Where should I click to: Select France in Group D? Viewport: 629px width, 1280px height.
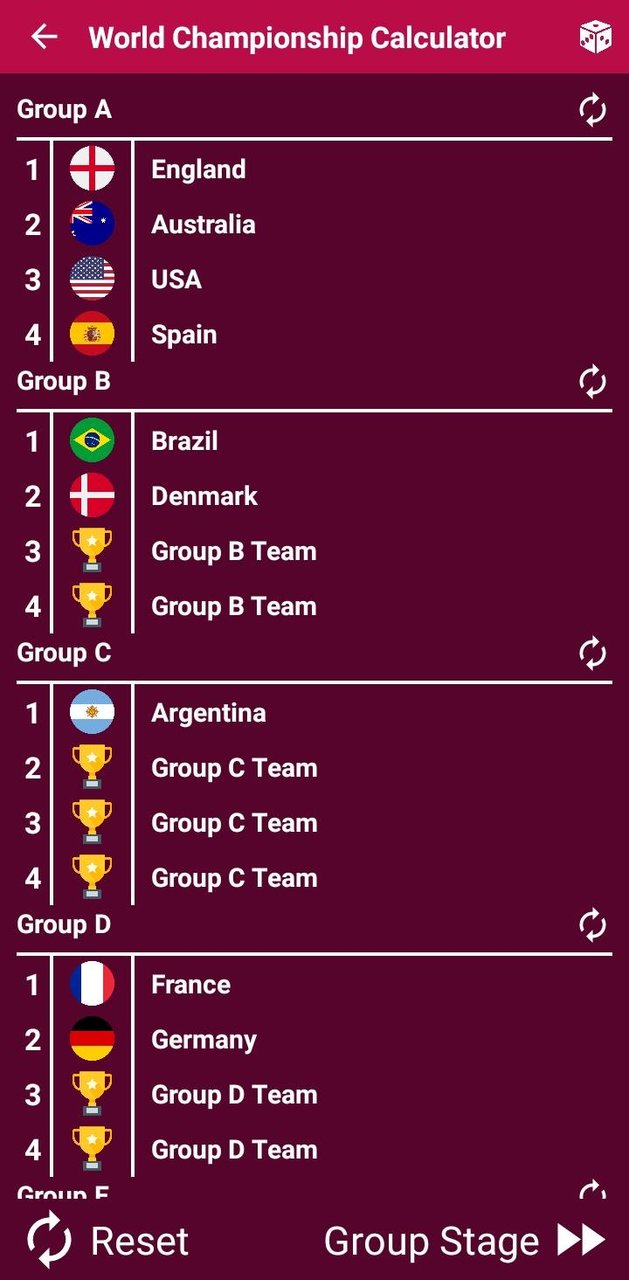190,985
